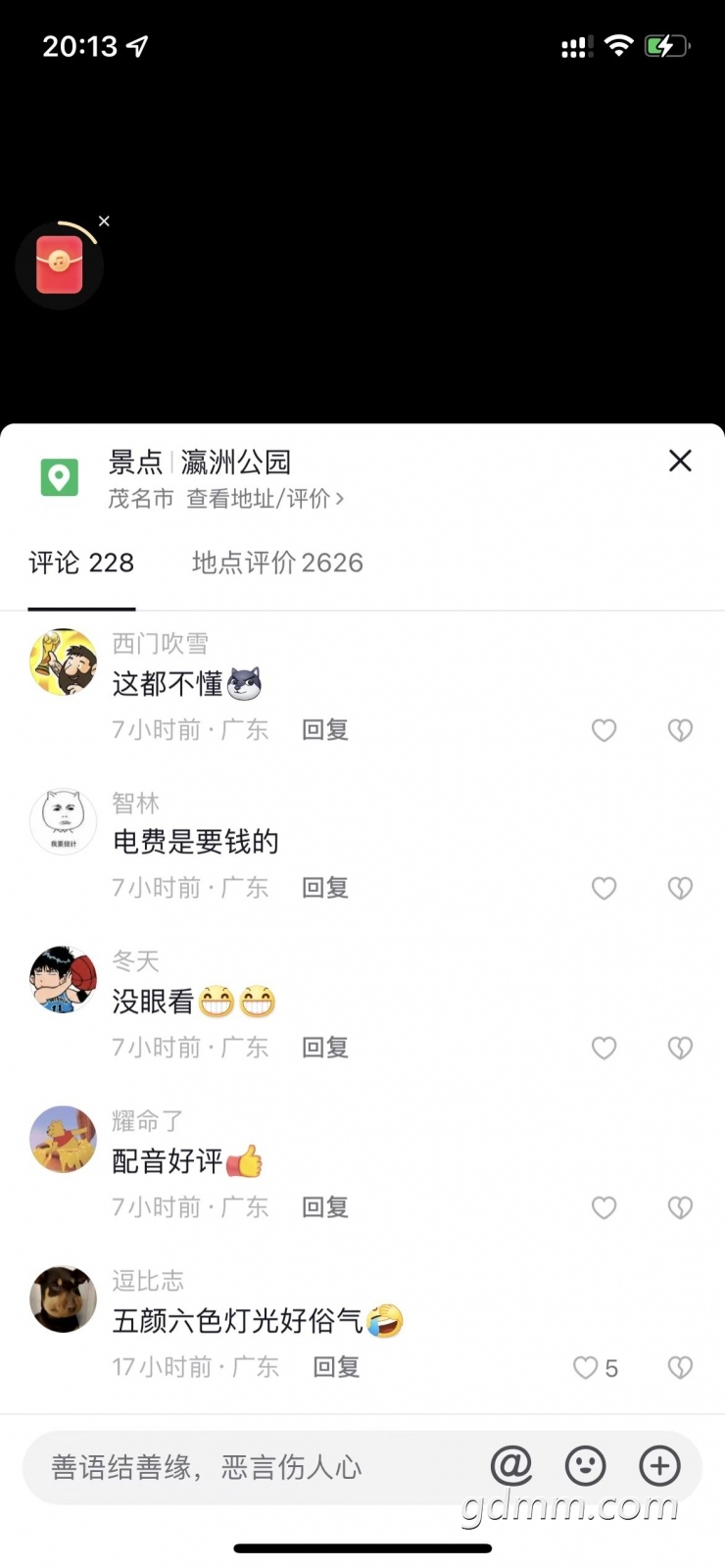Open the emoji picker

point(586,1466)
